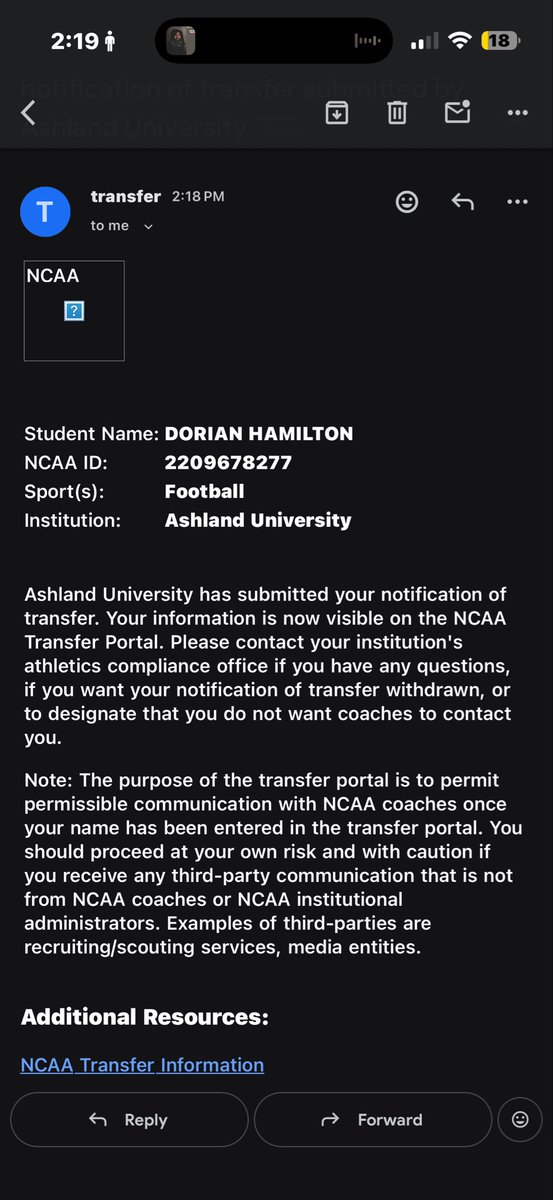Open emoji reaction picker at bottom

tap(520, 1119)
